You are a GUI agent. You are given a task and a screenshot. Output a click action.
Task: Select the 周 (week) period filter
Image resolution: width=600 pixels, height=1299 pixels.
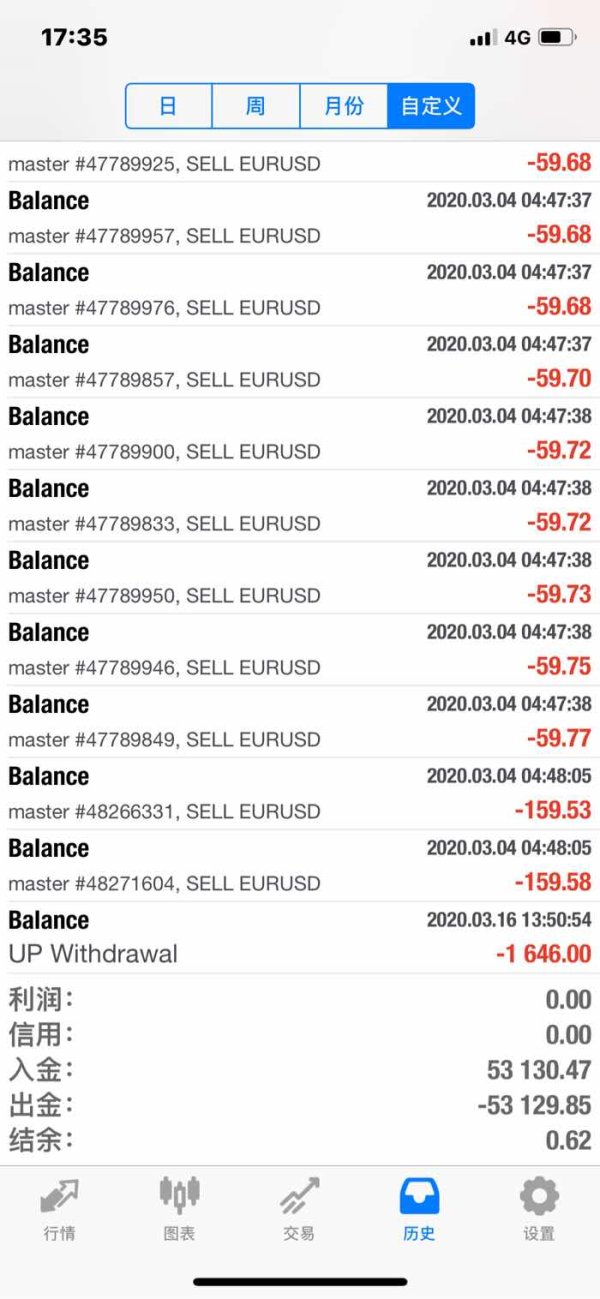point(256,106)
